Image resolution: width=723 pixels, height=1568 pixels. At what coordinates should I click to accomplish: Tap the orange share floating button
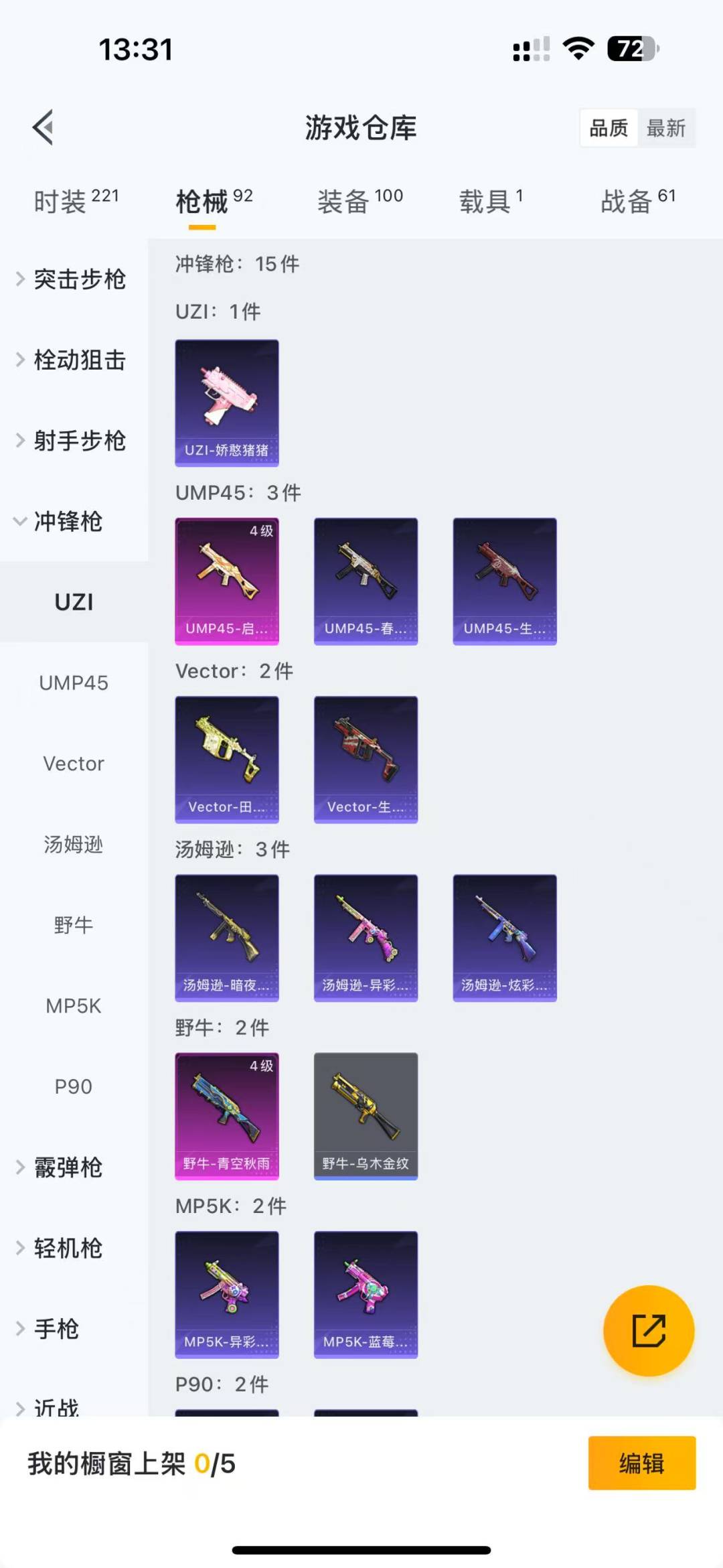[x=649, y=1330]
